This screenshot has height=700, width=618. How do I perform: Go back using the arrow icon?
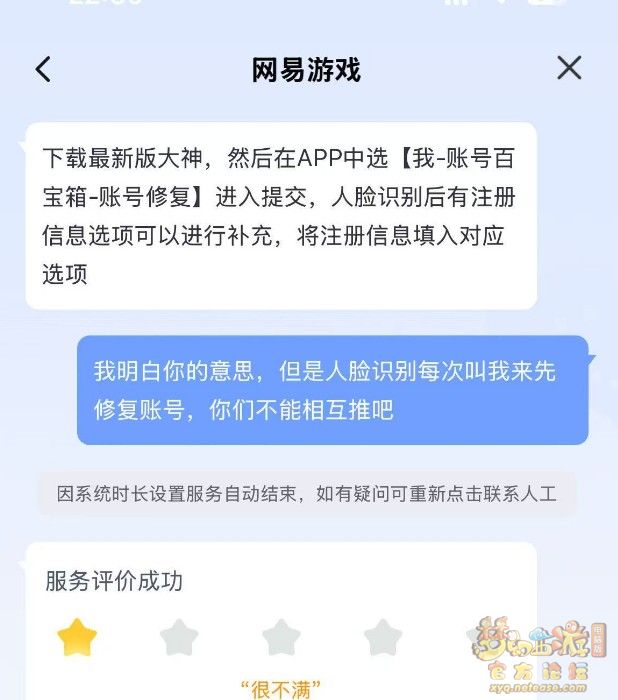42,69
